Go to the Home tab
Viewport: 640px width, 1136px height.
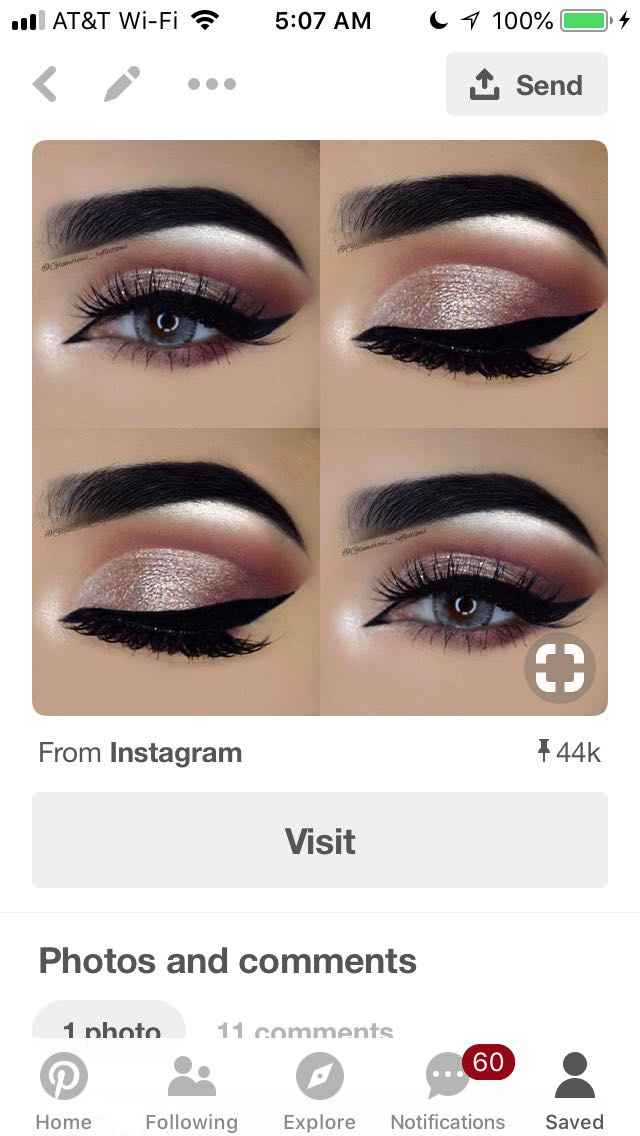[64, 1092]
